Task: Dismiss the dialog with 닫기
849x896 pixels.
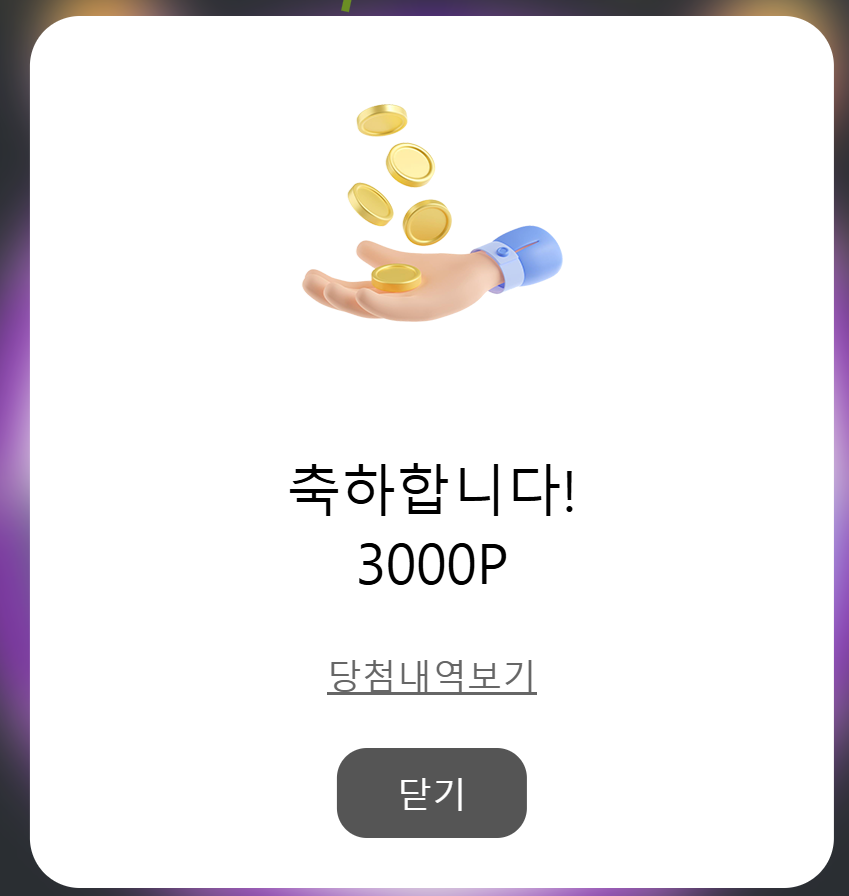Action: (431, 793)
